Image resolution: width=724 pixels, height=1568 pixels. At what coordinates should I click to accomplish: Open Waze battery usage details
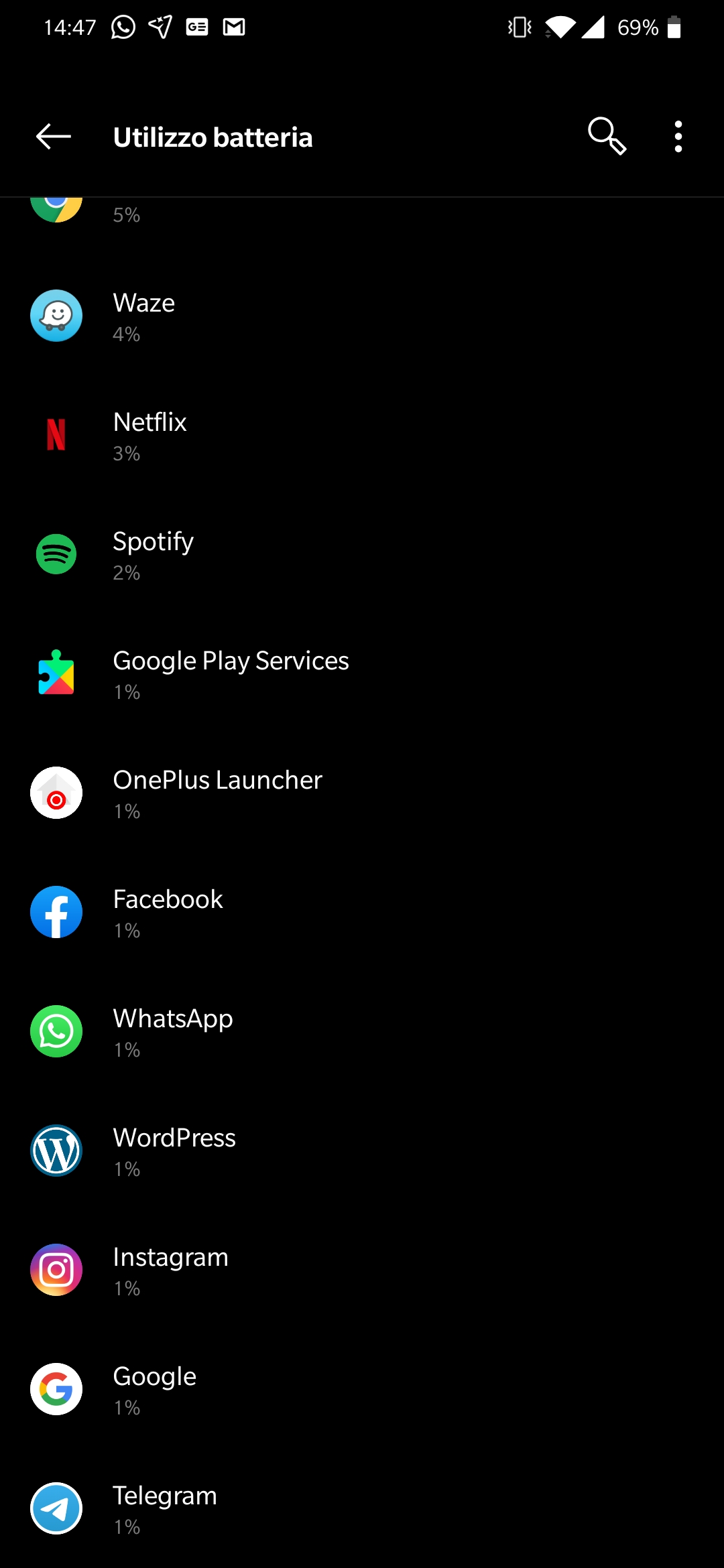(362, 316)
